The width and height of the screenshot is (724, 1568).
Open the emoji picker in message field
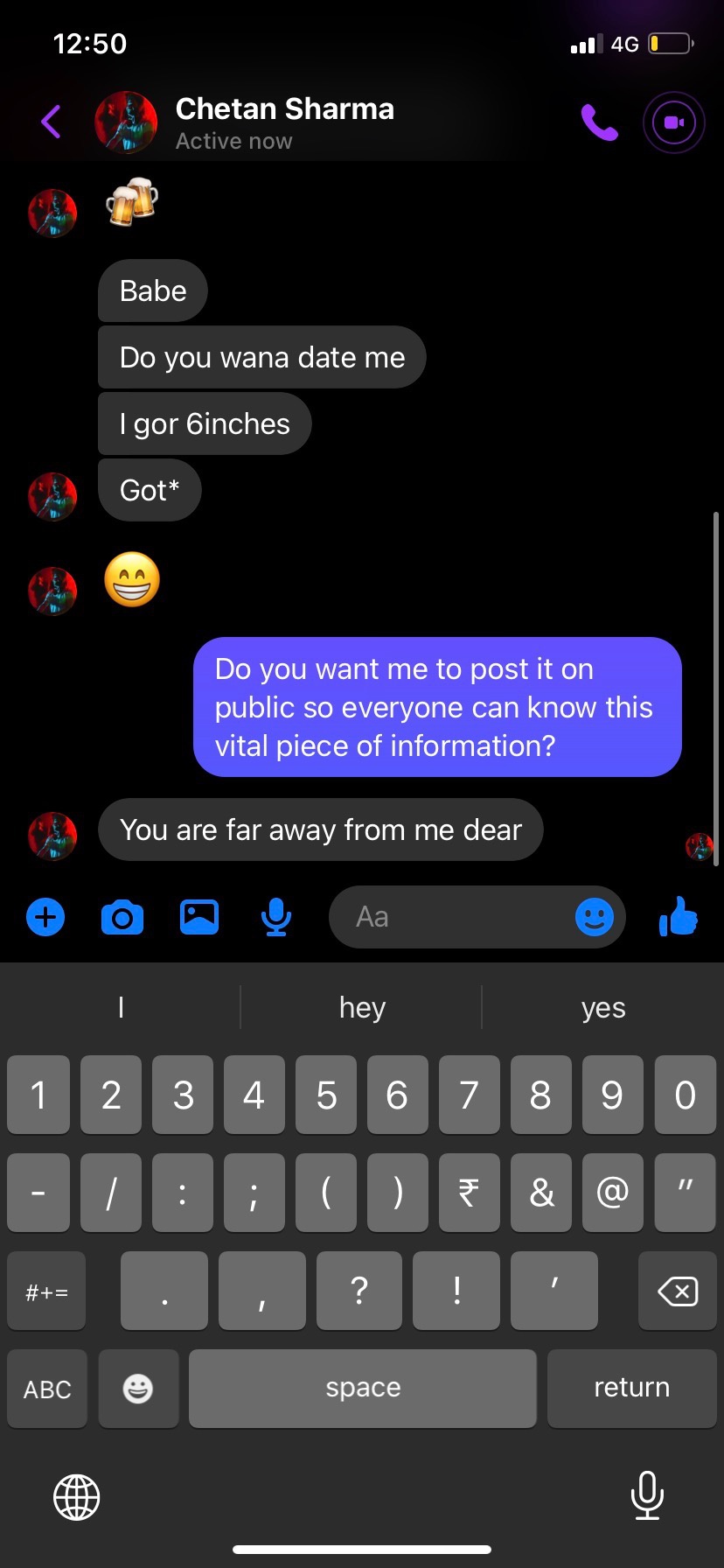[595, 918]
